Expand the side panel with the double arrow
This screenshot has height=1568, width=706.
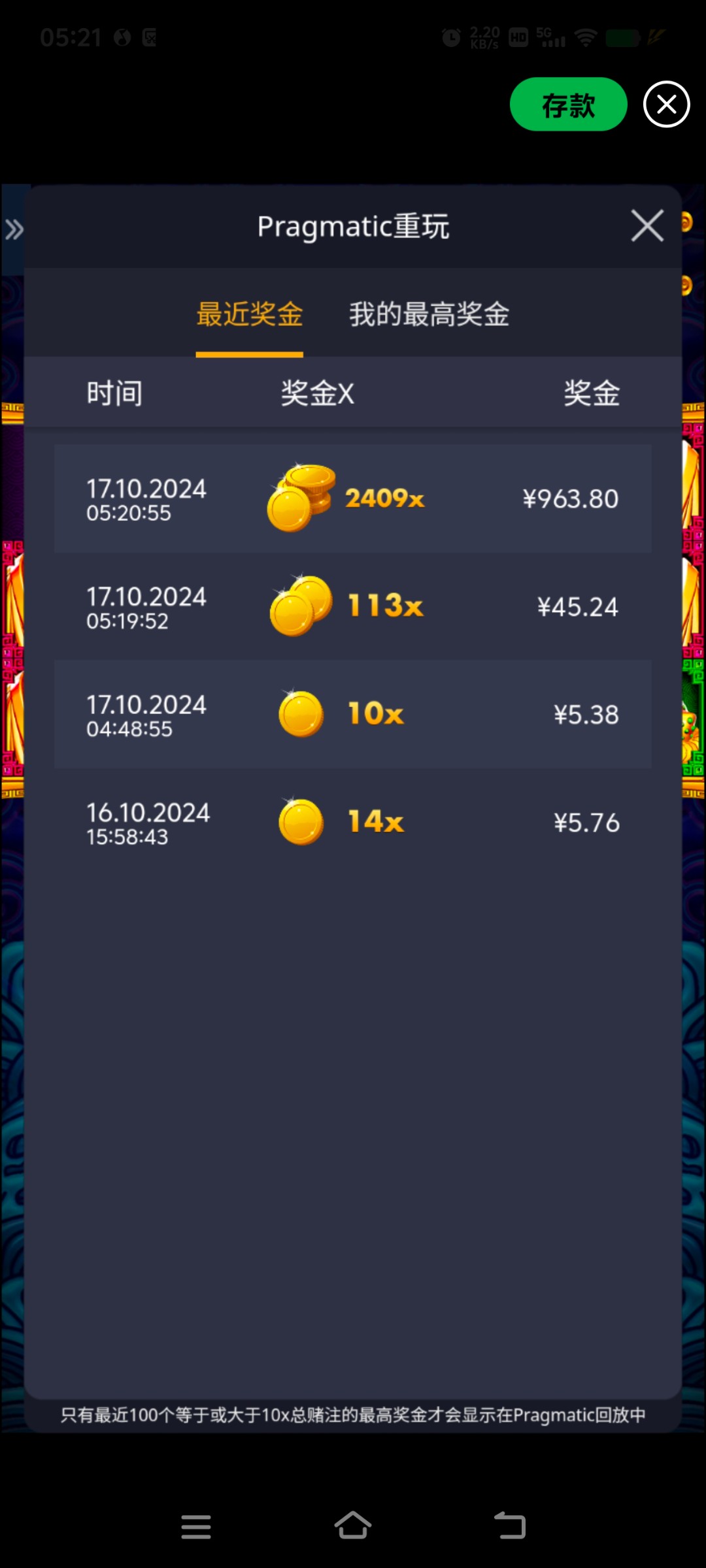[14, 229]
